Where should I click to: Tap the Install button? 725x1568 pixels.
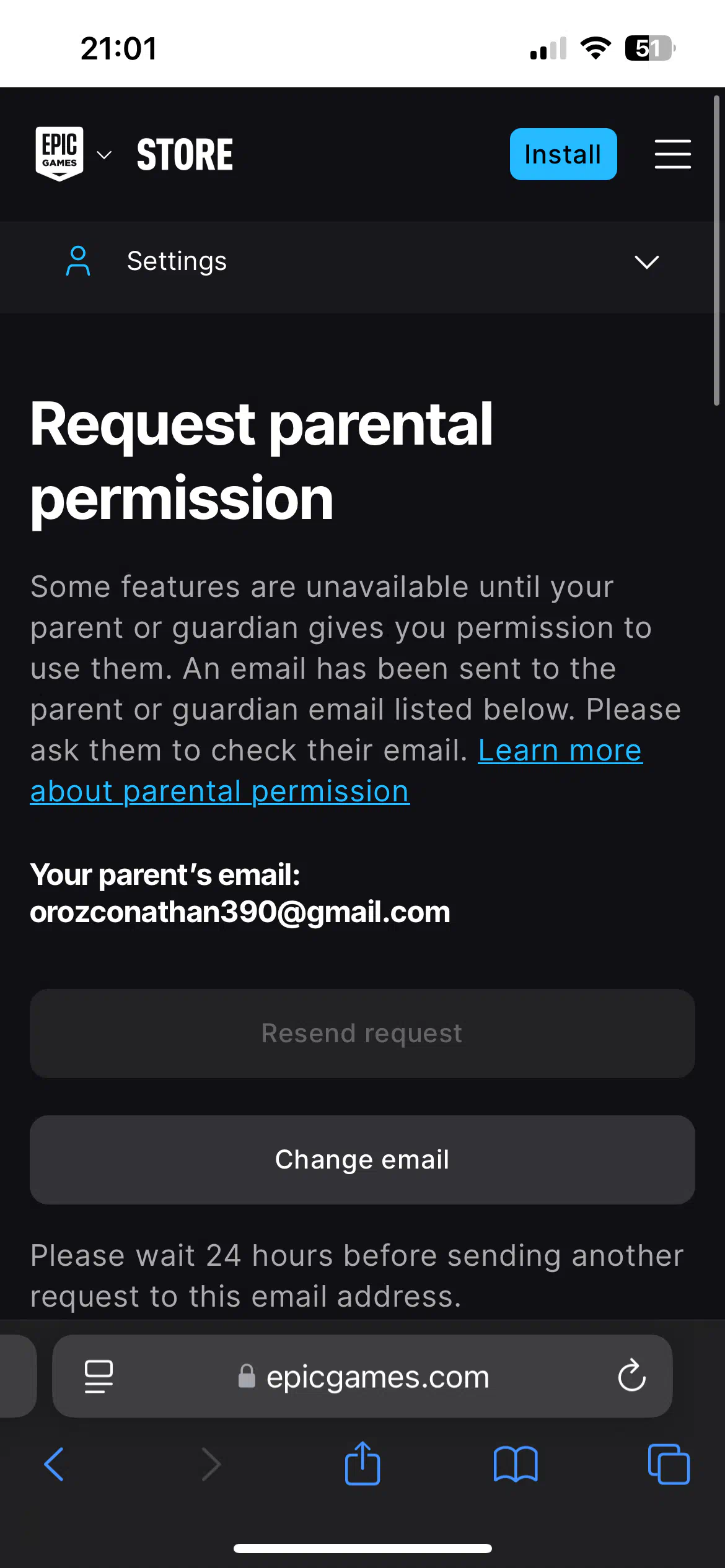click(x=563, y=154)
